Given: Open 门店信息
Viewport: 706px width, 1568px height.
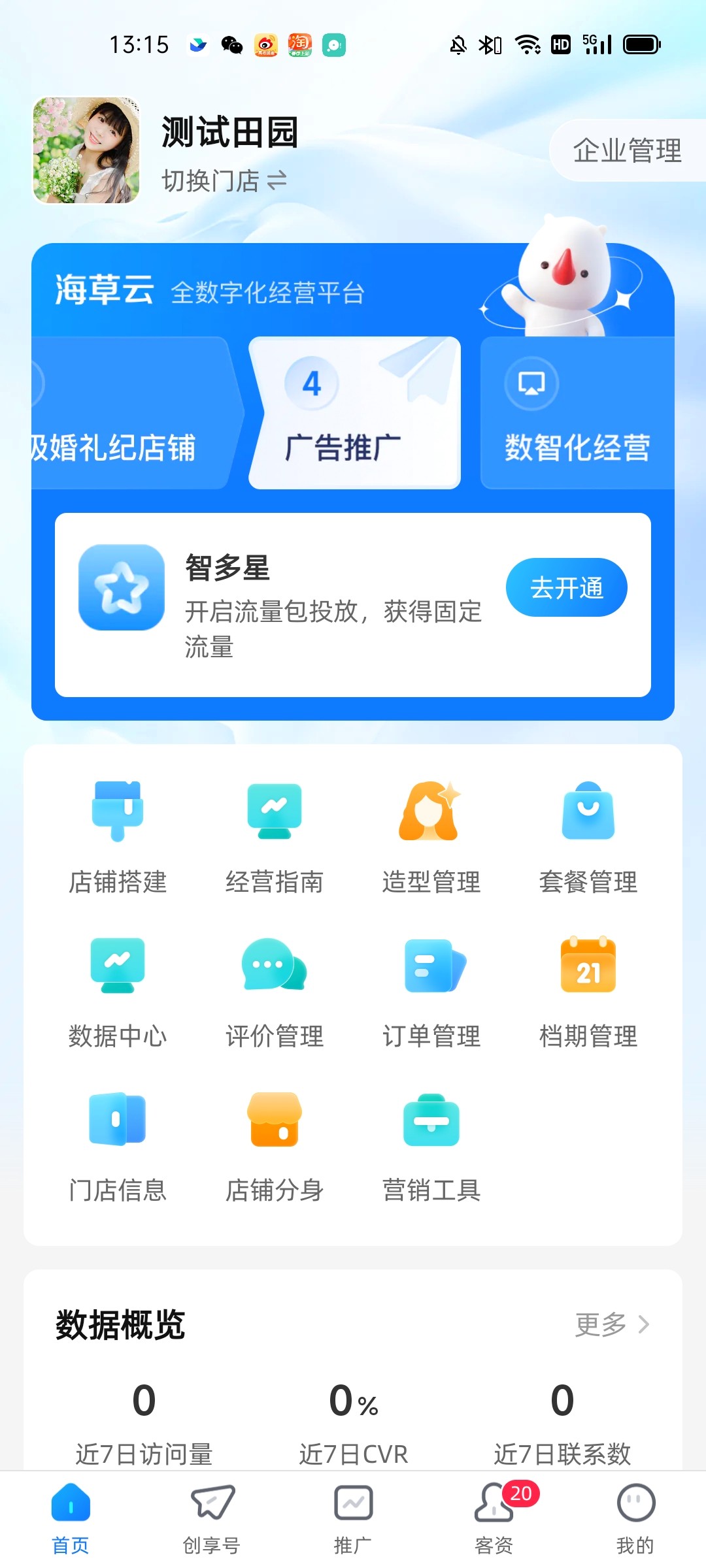Looking at the screenshot, I should (x=118, y=1145).
